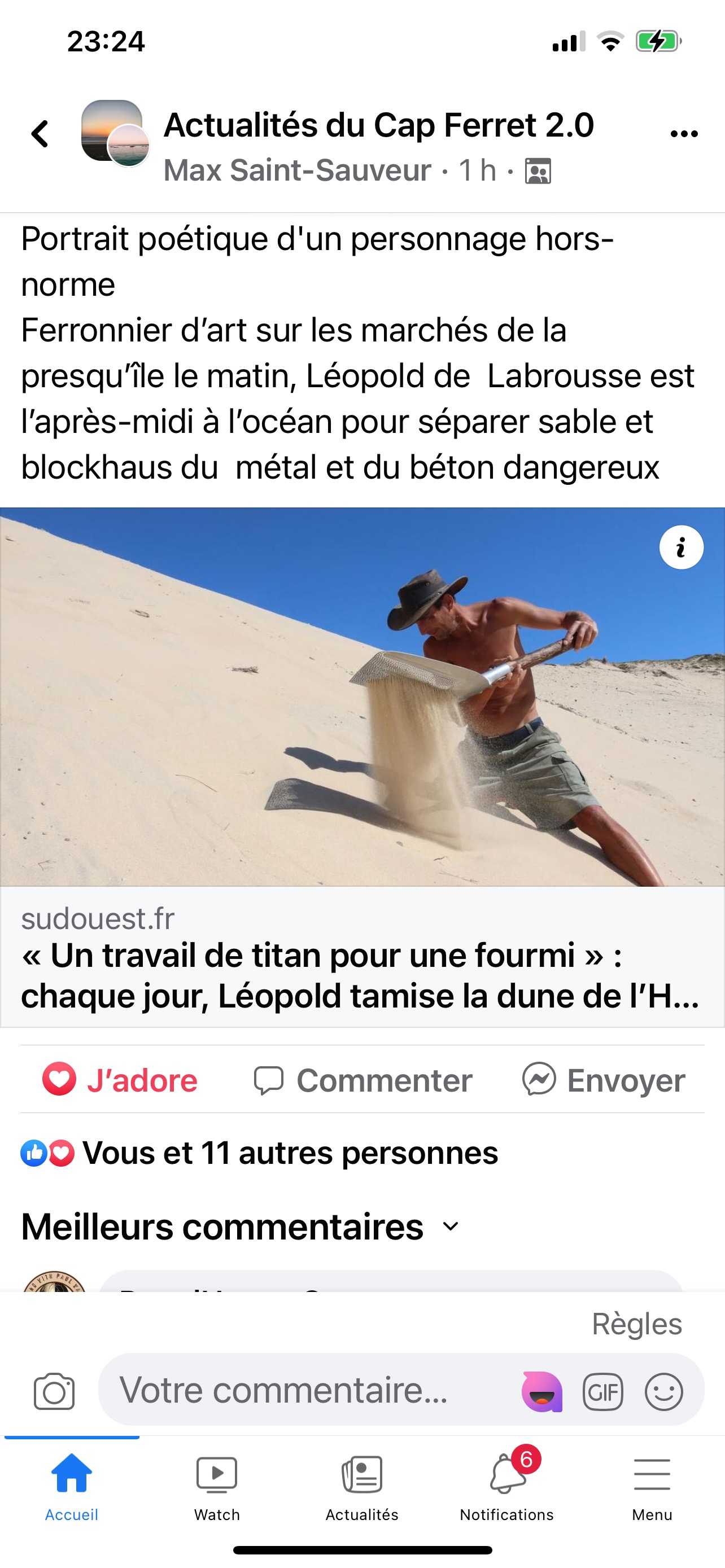Open the group Règles link
This screenshot has height=1568, width=725.
pyautogui.click(x=637, y=1323)
